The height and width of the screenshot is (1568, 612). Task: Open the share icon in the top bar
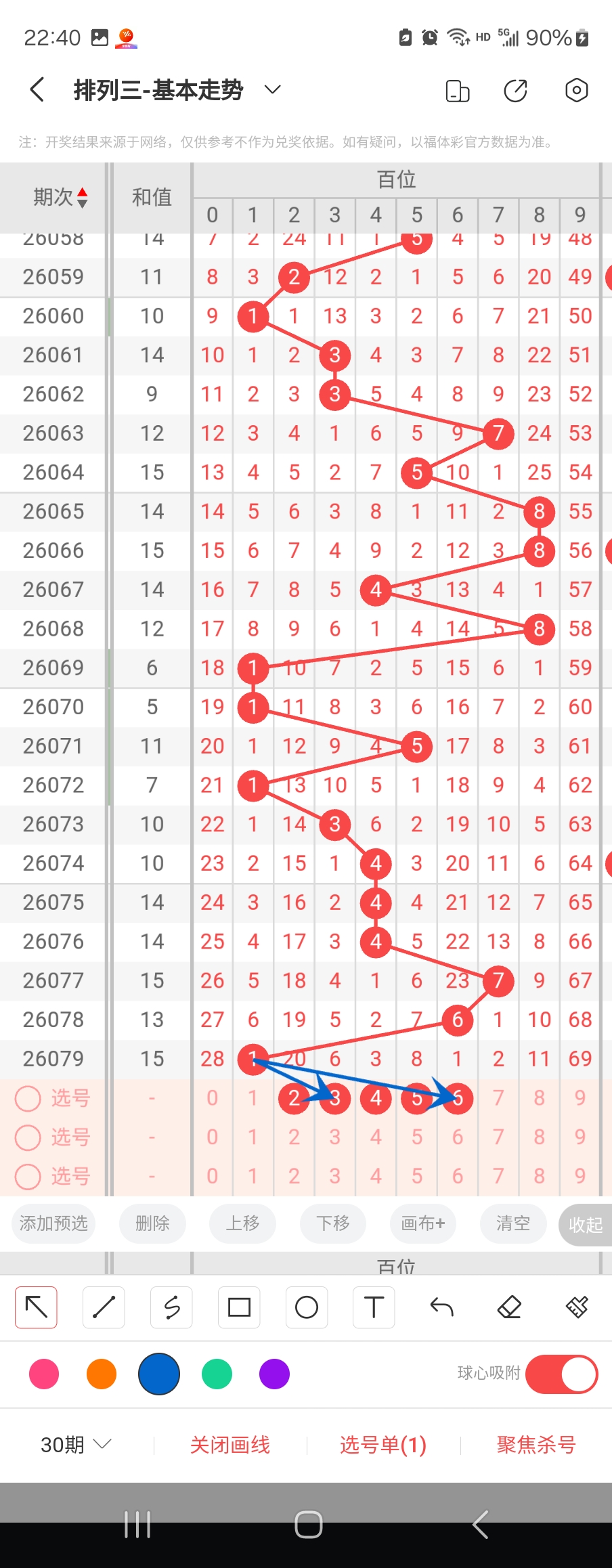(516, 90)
